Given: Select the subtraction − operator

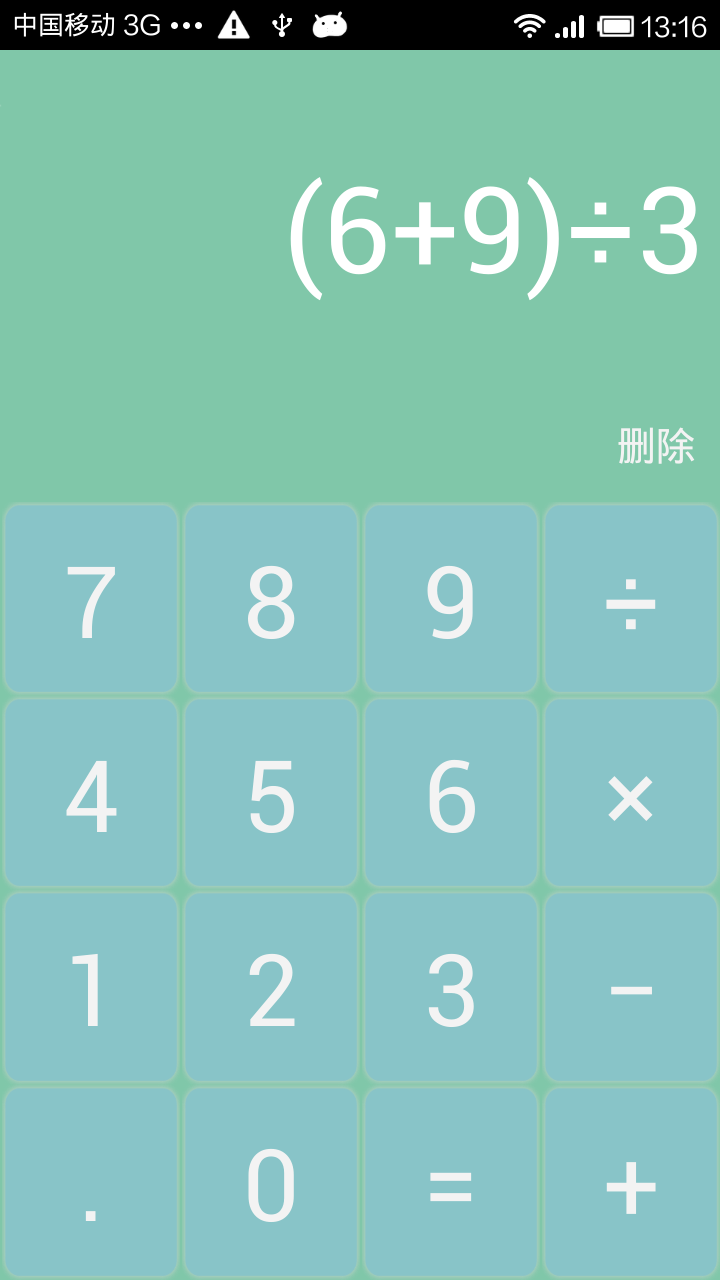Looking at the screenshot, I should pyautogui.click(x=631, y=988).
